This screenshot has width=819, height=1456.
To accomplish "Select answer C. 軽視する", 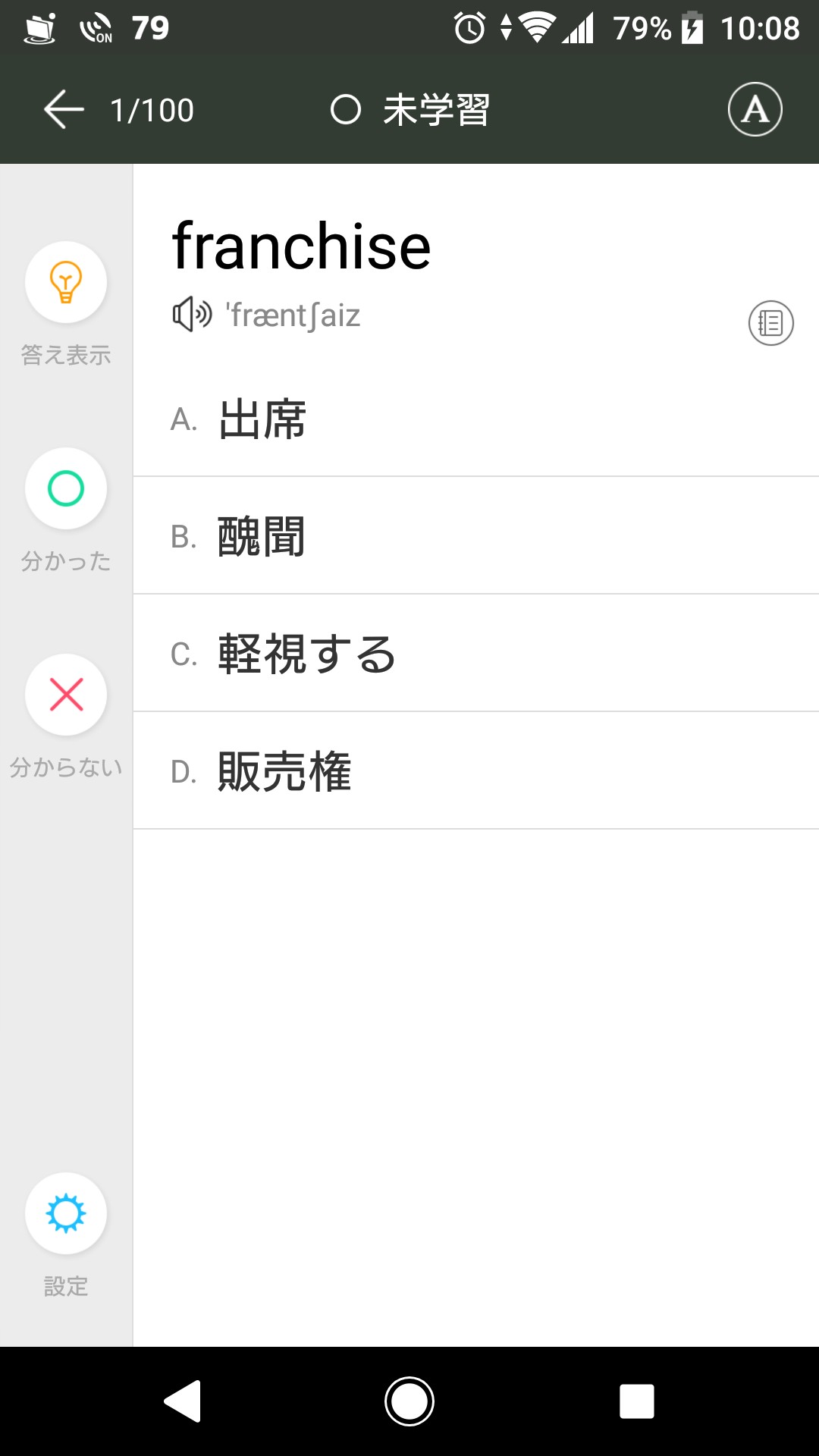I will [x=475, y=654].
